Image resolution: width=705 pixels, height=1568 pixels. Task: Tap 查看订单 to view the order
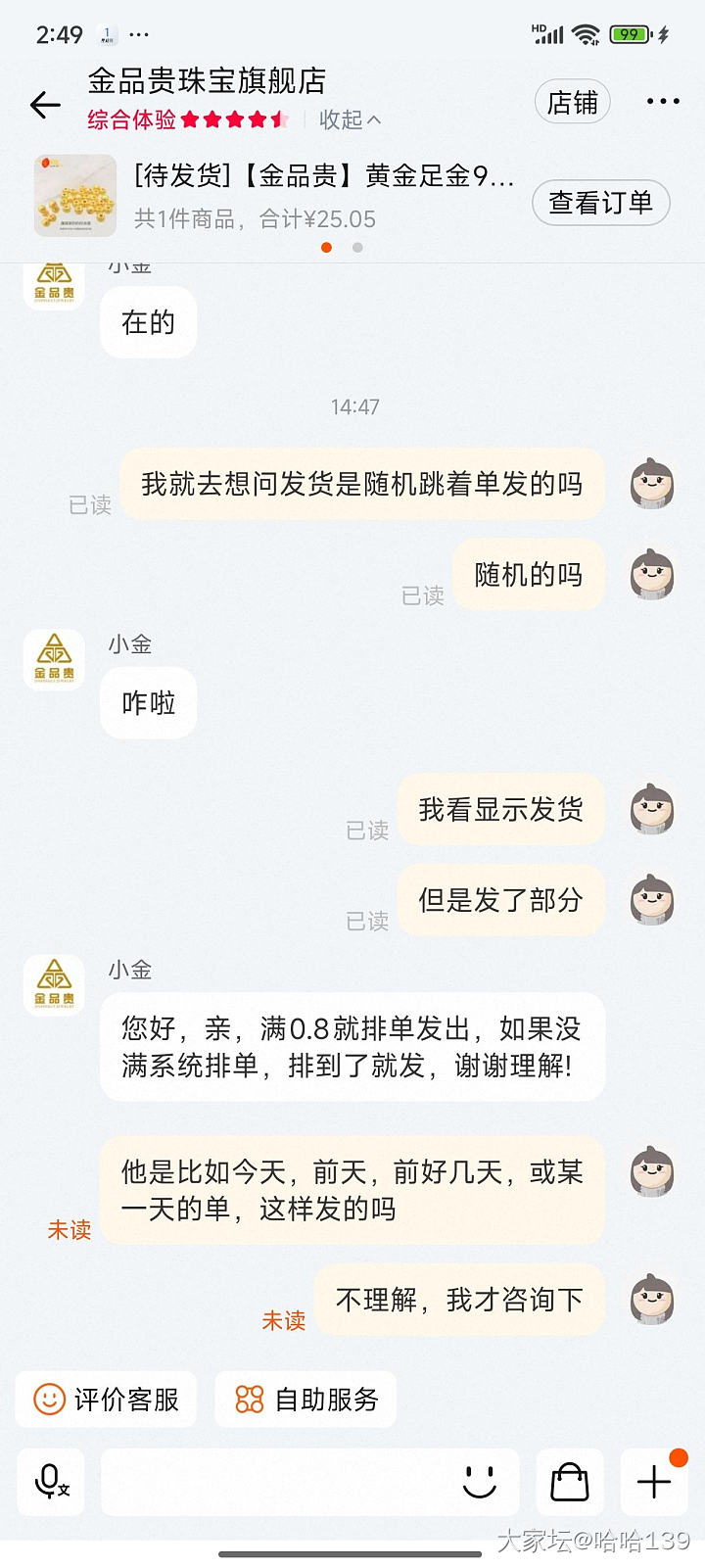[x=600, y=203]
